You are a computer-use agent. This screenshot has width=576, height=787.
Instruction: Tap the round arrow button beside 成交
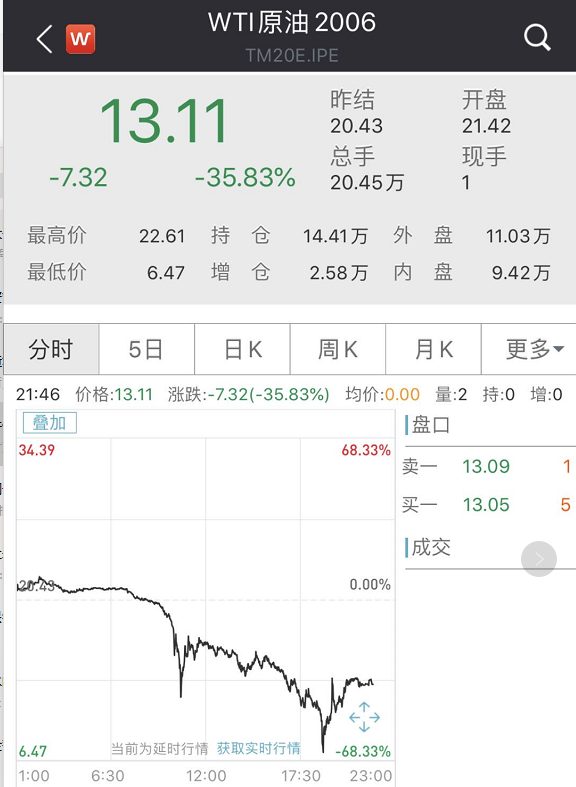pyautogui.click(x=539, y=559)
